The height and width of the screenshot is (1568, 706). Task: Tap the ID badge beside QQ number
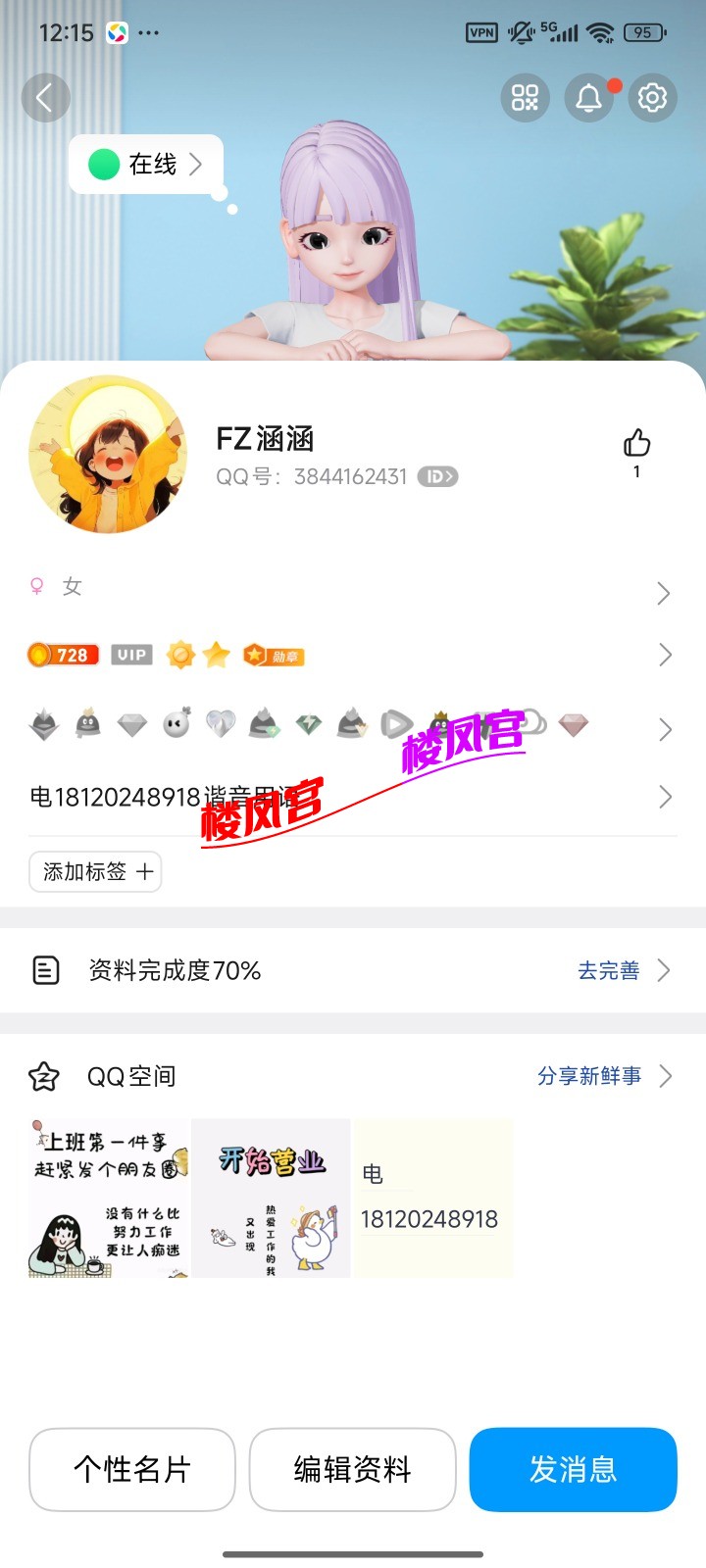[437, 477]
